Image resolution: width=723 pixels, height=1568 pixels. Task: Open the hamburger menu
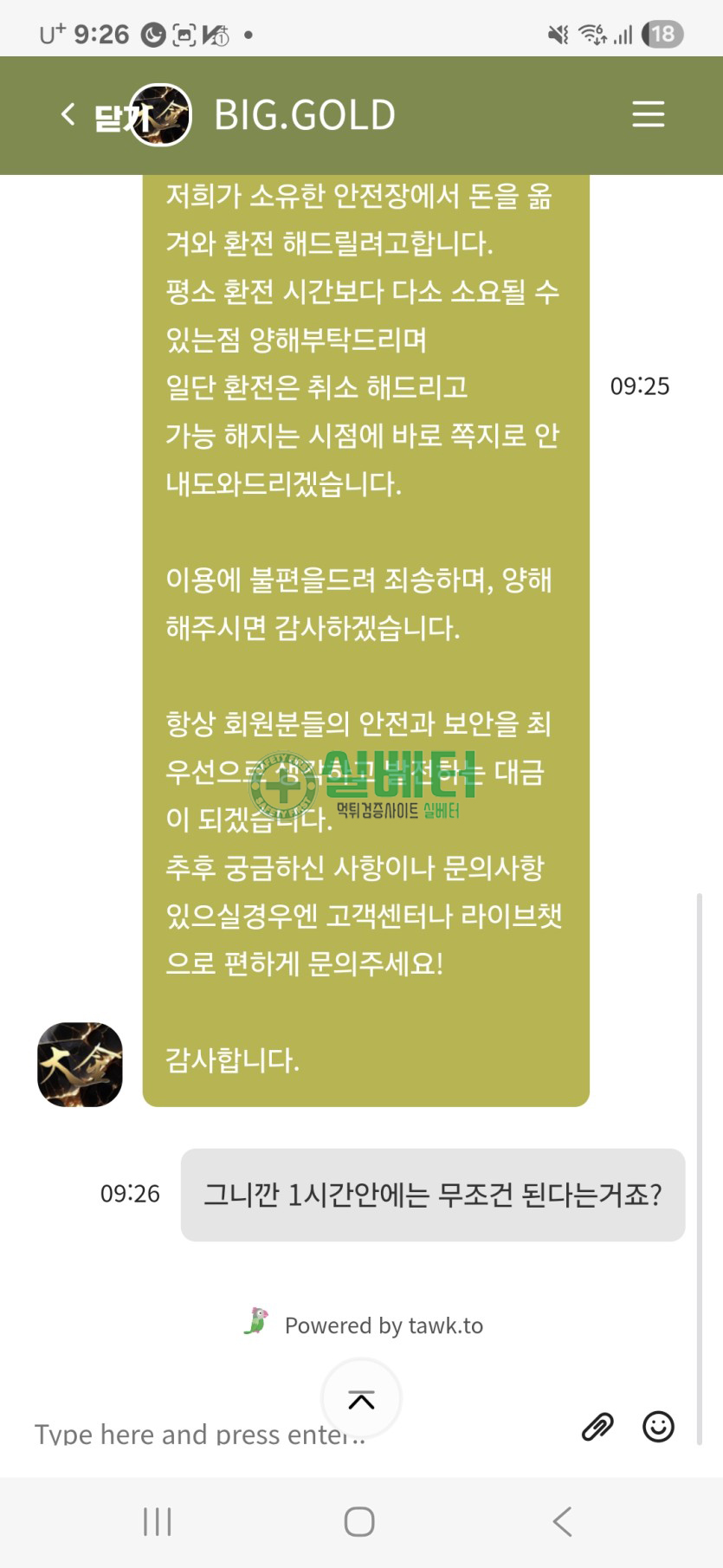648,114
